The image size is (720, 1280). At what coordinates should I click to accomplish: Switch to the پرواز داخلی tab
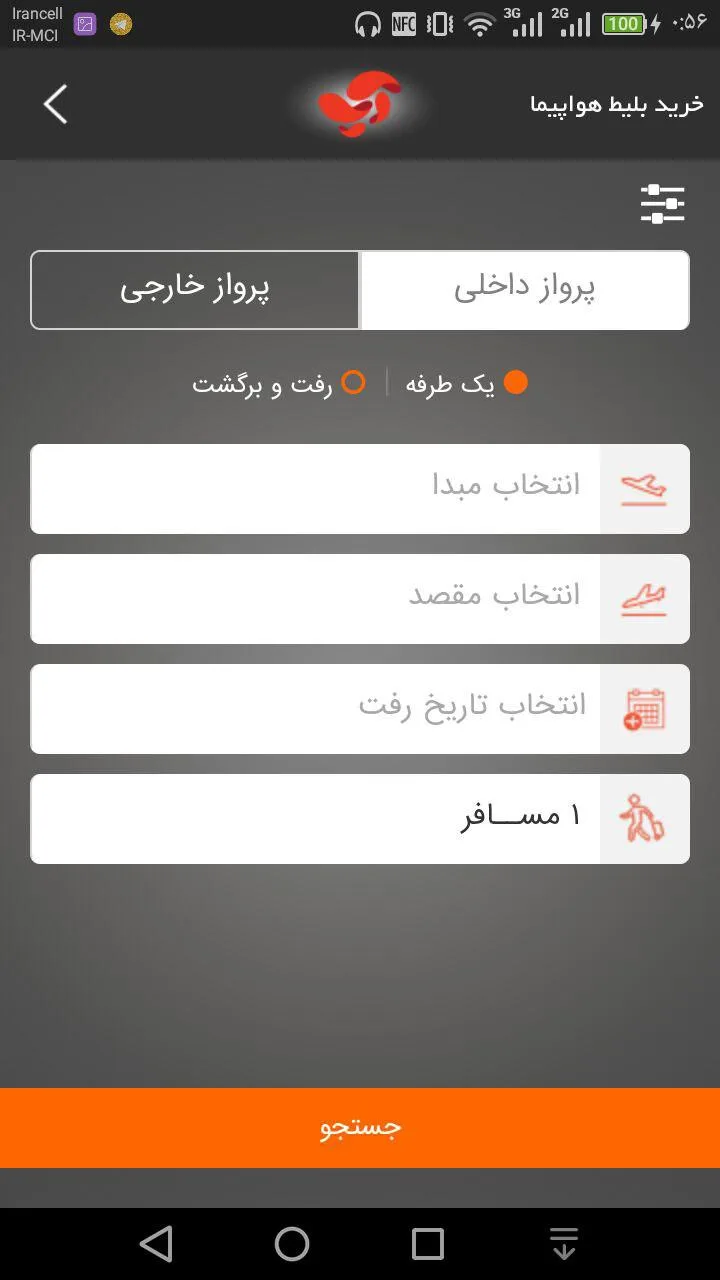click(525, 290)
